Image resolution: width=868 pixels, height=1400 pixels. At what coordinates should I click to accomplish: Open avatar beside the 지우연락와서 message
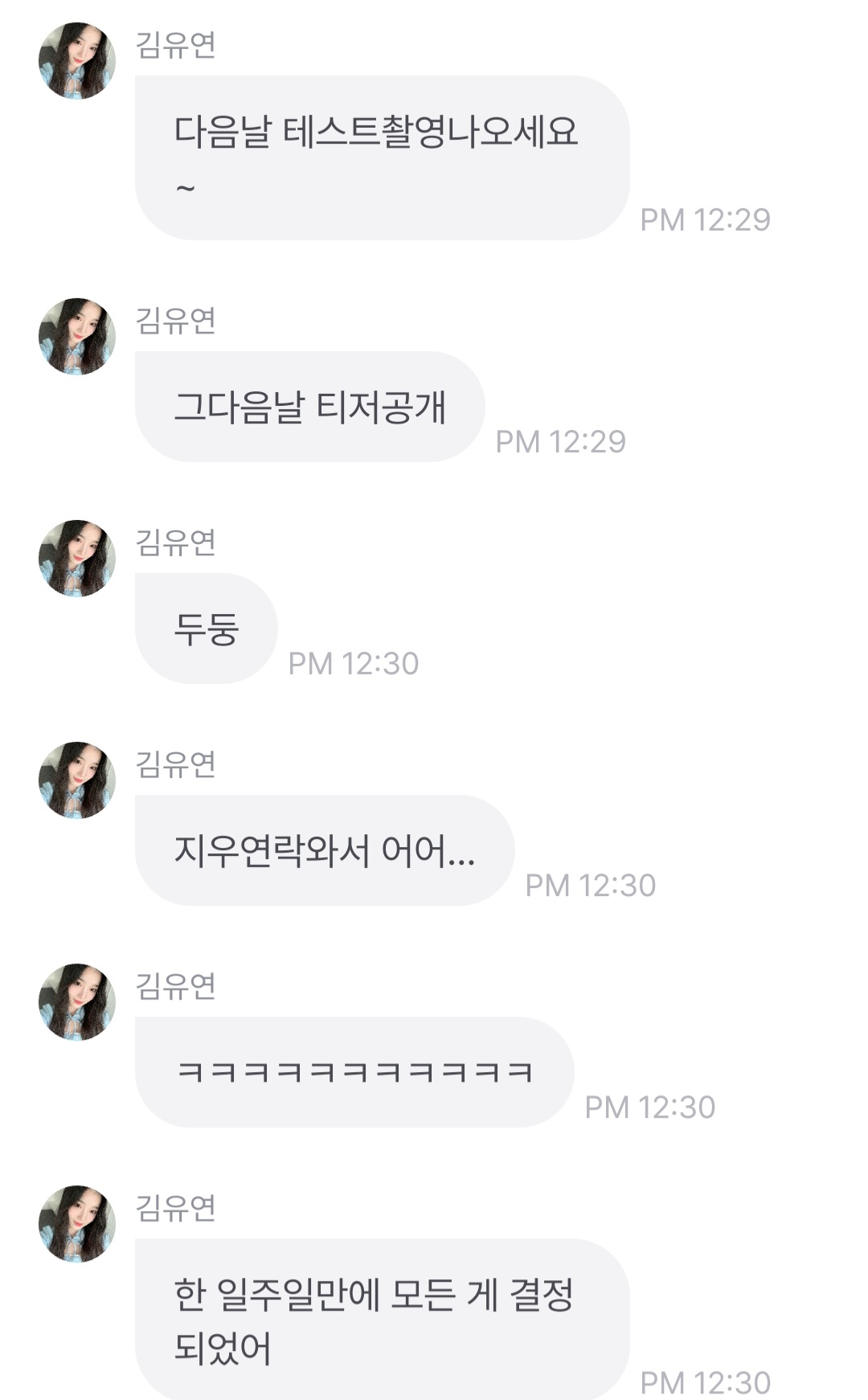pyautogui.click(x=77, y=780)
